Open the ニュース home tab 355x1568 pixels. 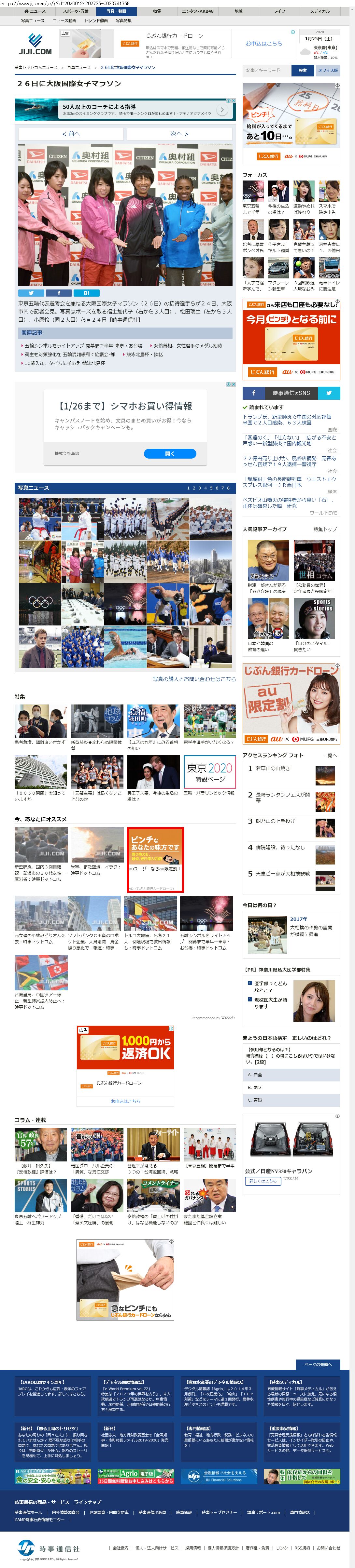point(35,11)
